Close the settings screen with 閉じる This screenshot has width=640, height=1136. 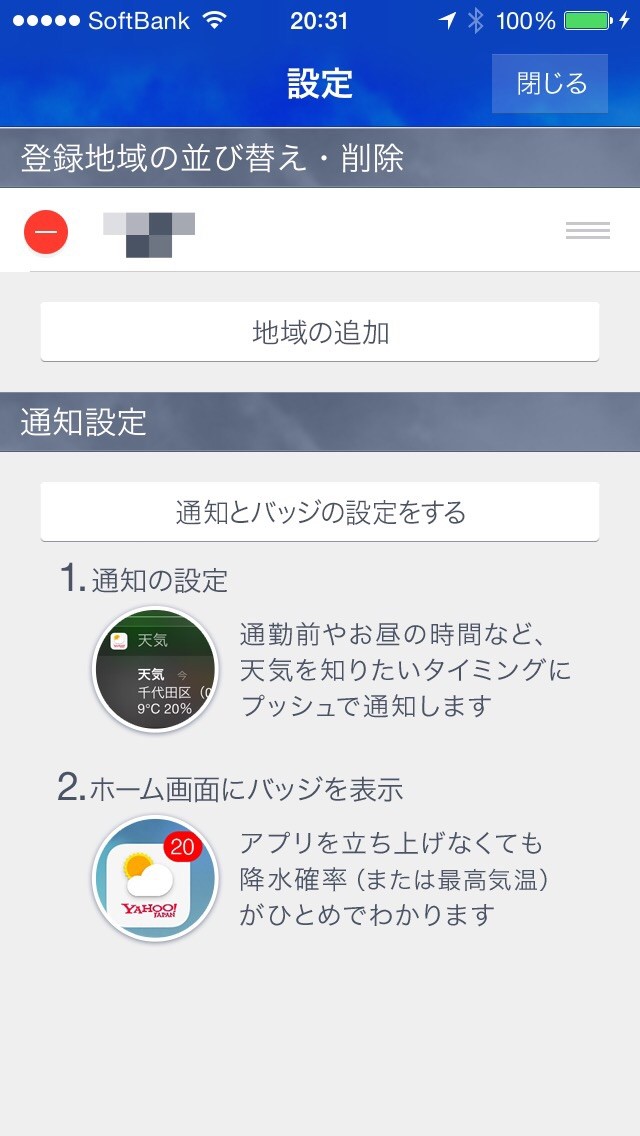click(550, 83)
